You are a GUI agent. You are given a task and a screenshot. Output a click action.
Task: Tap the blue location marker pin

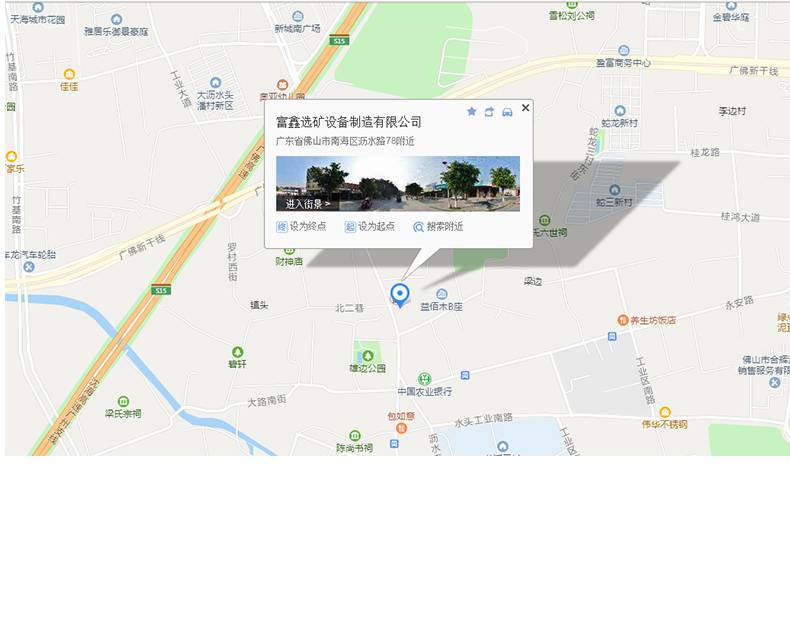click(x=400, y=294)
